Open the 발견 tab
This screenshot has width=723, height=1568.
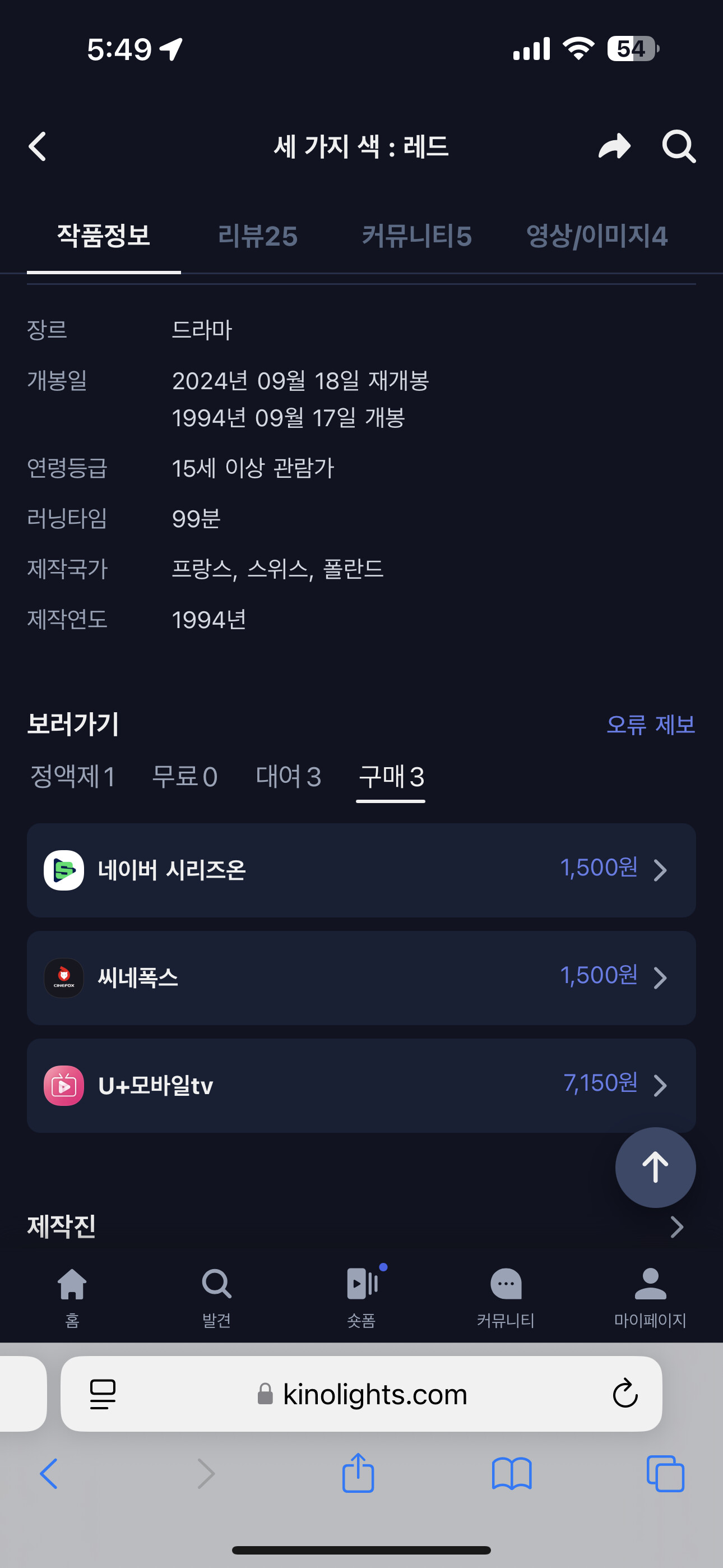click(x=216, y=1298)
